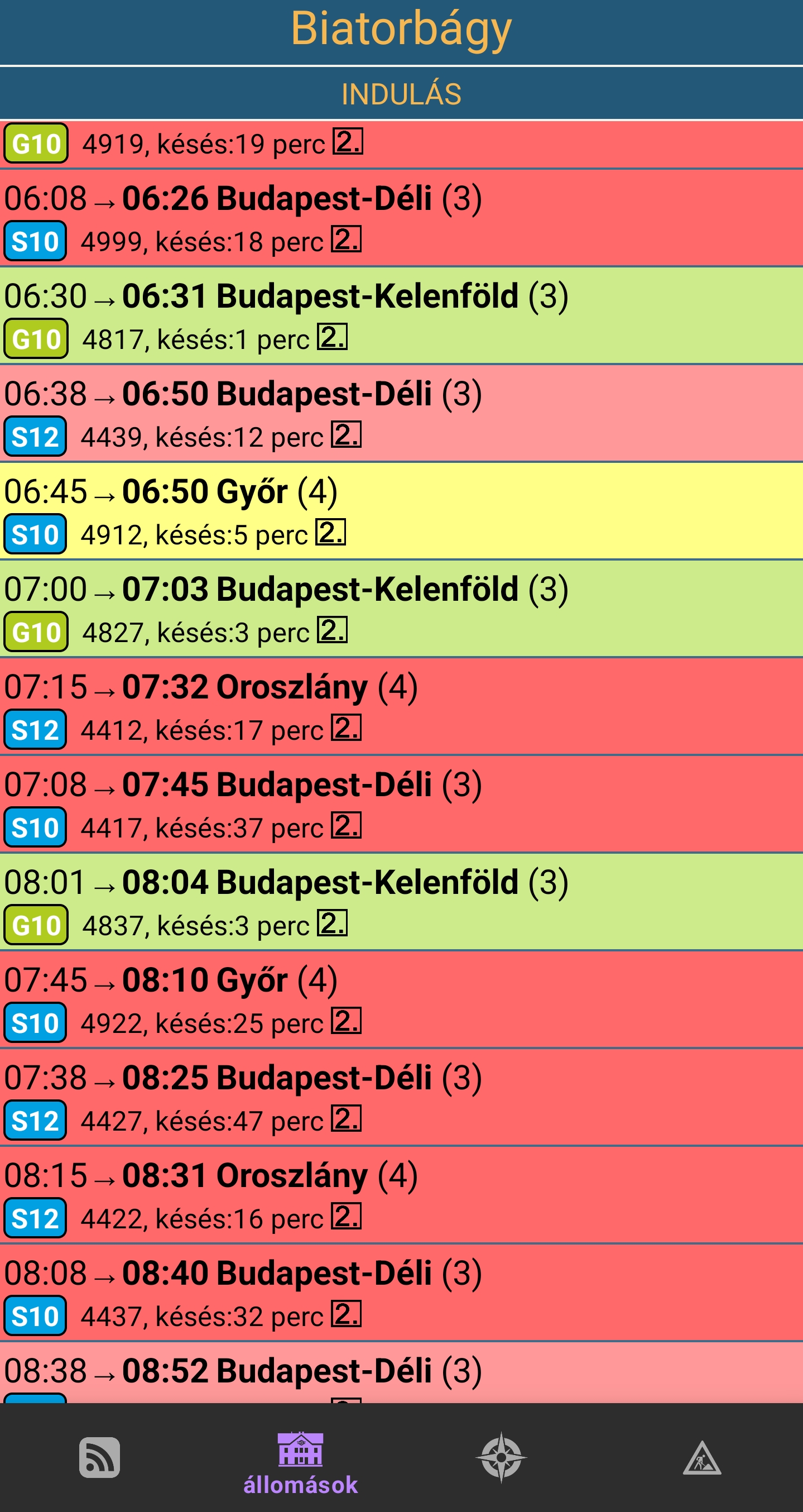The width and height of the screenshot is (803, 1512).
Task: View train 4412 to Oroszlány
Action: click(x=401, y=707)
